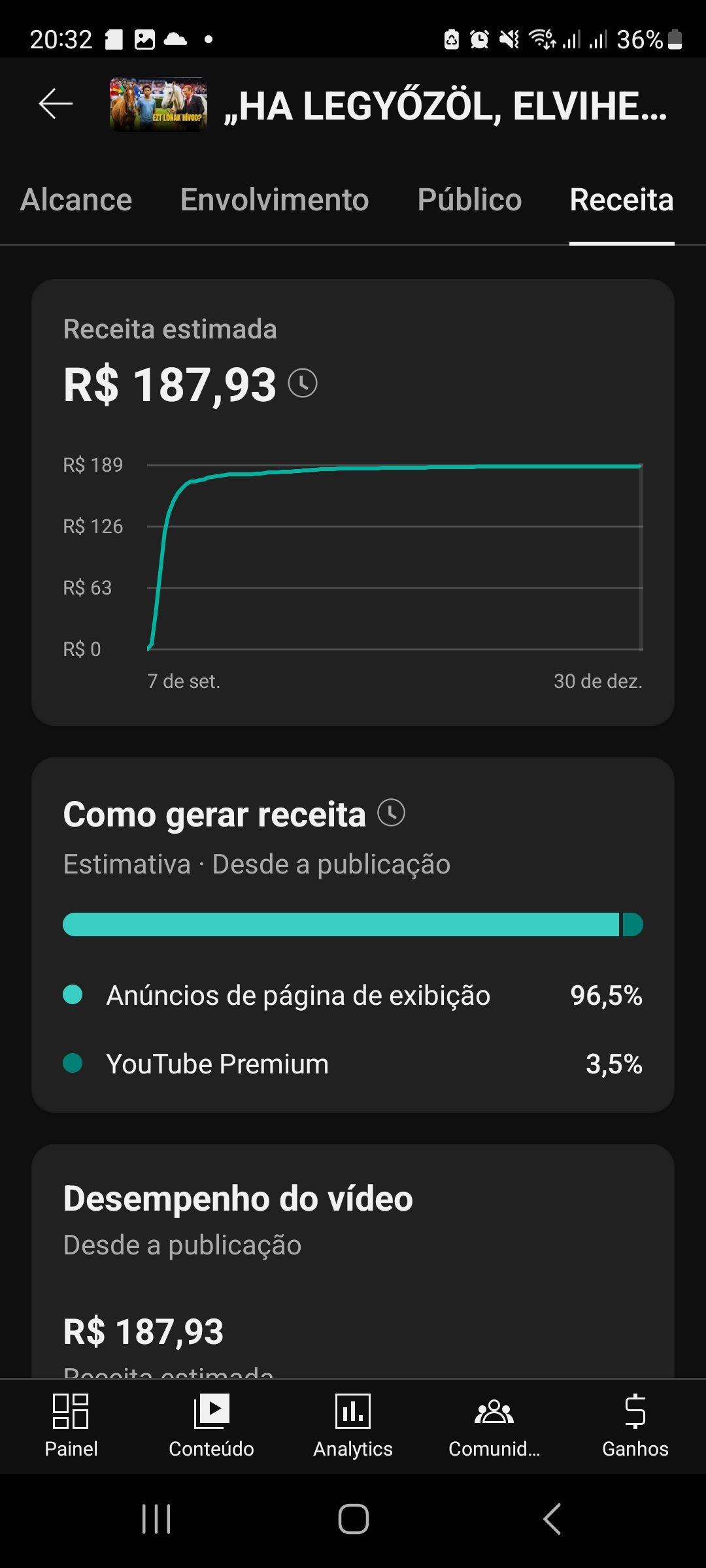Open the Ganhos section
Viewport: 706px width, 1568px height.
(635, 1424)
